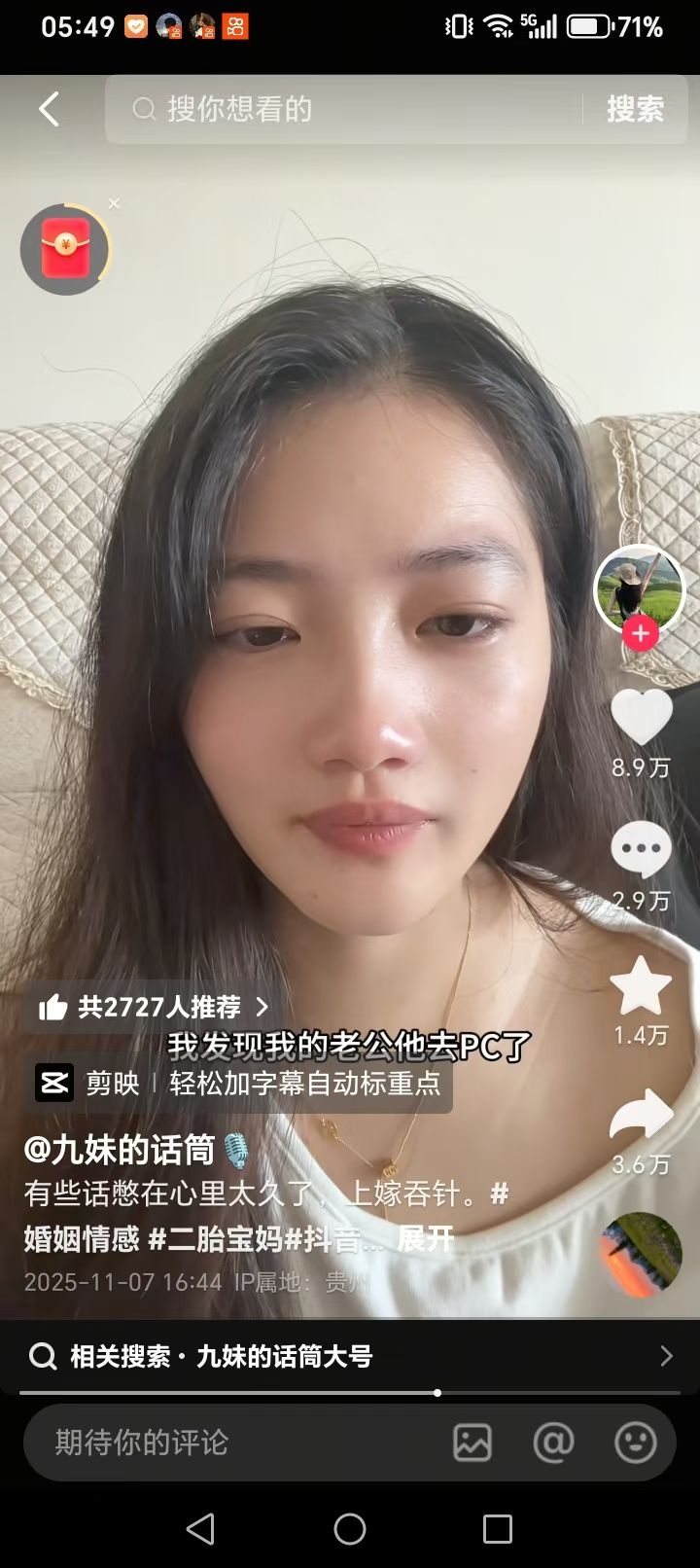Open the creator's profile avatar

(639, 587)
